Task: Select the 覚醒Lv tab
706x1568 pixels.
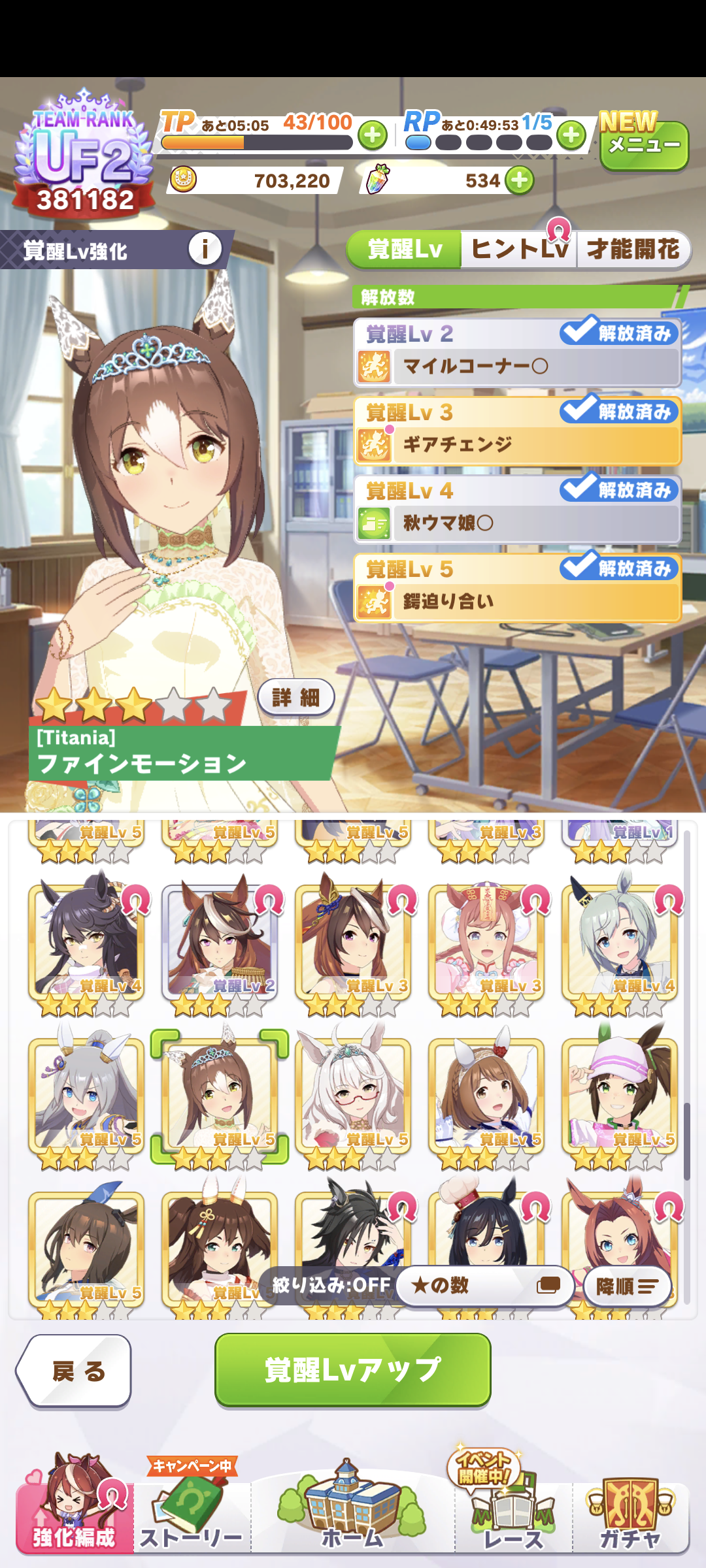Action: pos(405,250)
